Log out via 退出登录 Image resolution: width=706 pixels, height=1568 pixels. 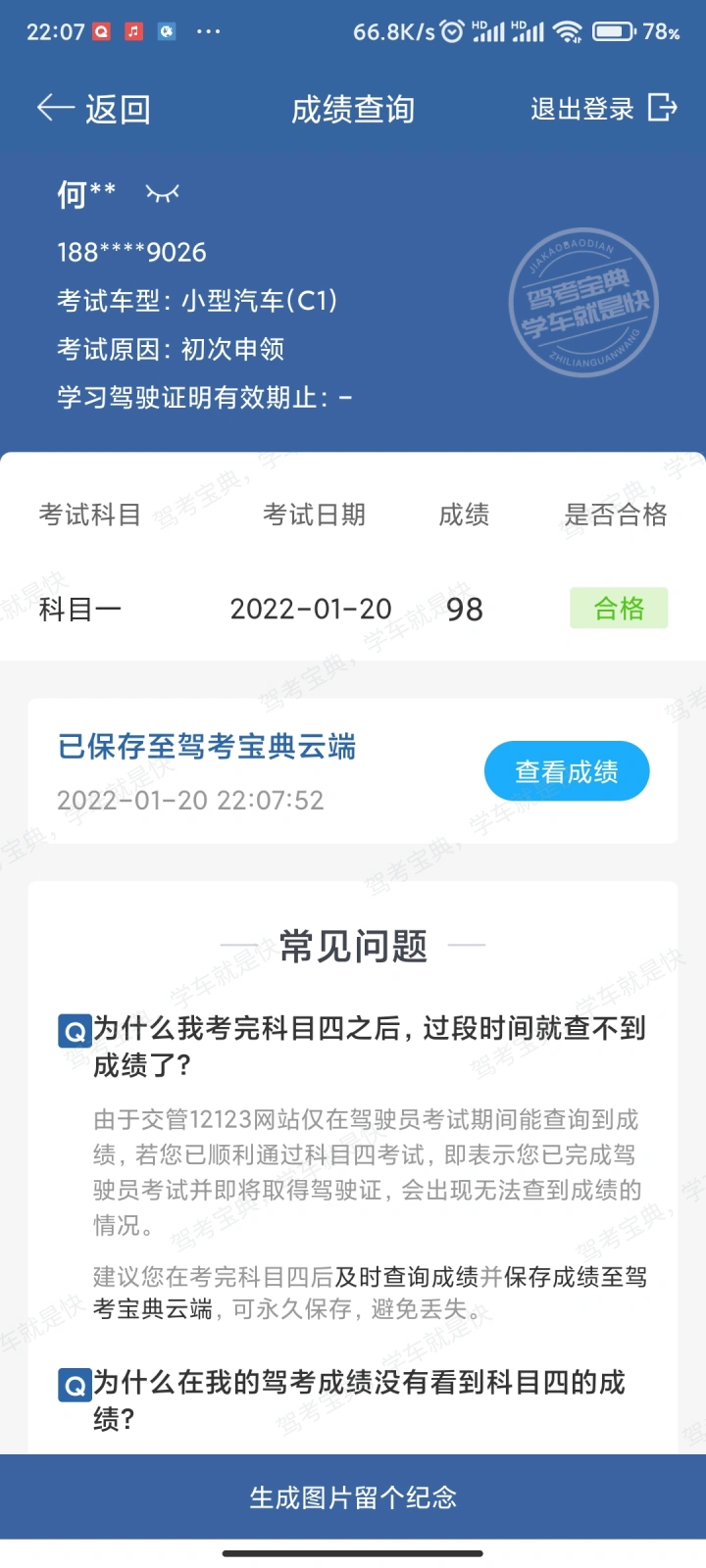click(x=604, y=108)
